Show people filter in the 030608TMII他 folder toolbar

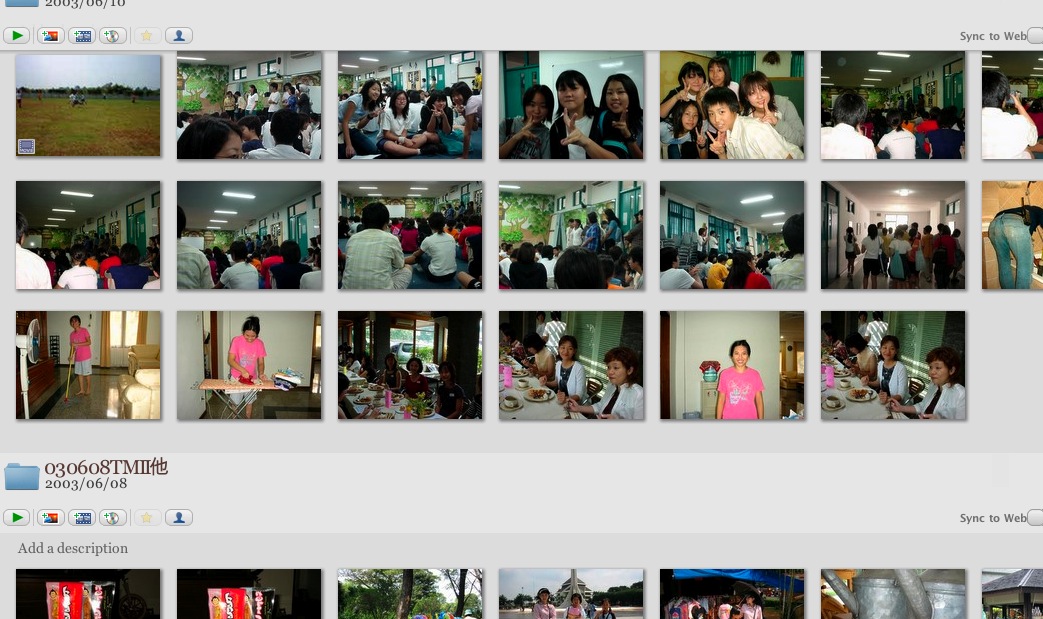click(x=179, y=518)
